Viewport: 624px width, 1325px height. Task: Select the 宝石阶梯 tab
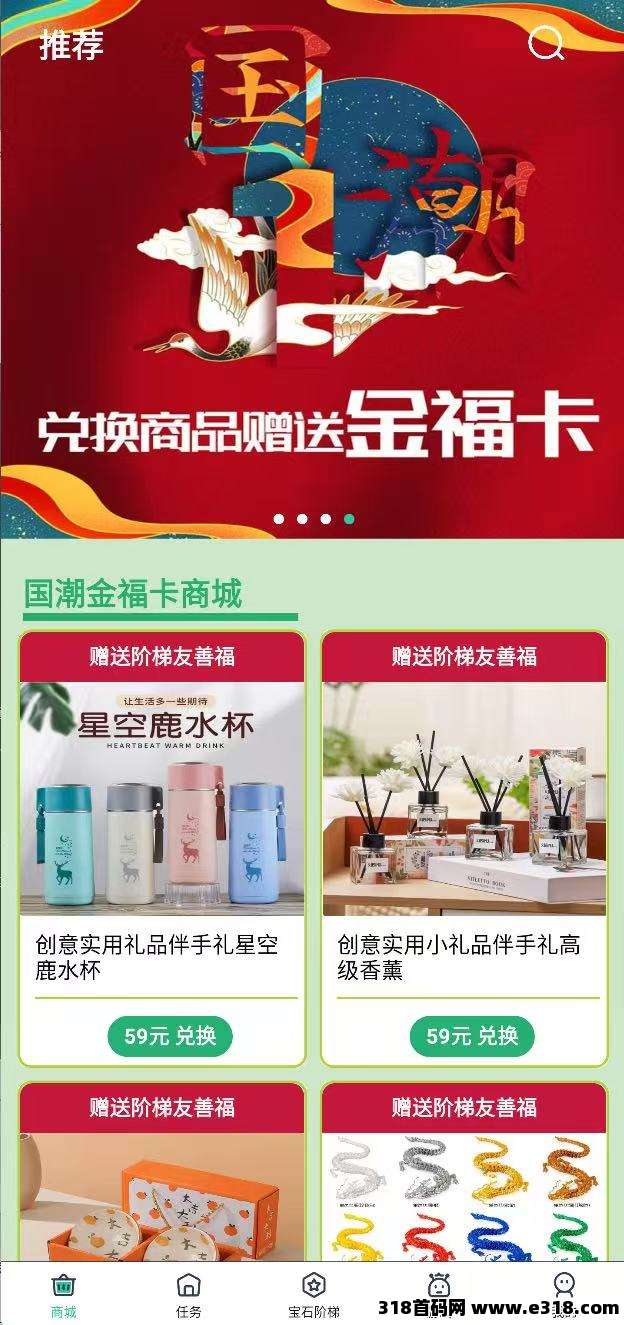tap(314, 1294)
